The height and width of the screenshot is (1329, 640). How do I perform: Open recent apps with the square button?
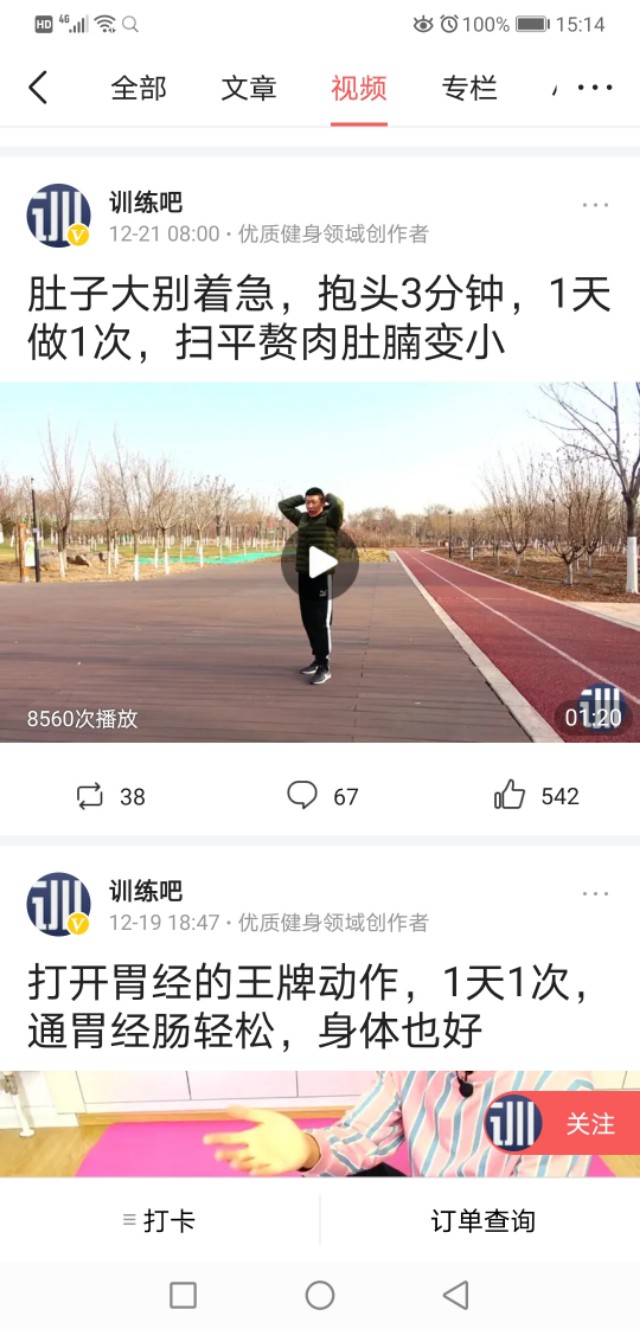(x=183, y=1295)
